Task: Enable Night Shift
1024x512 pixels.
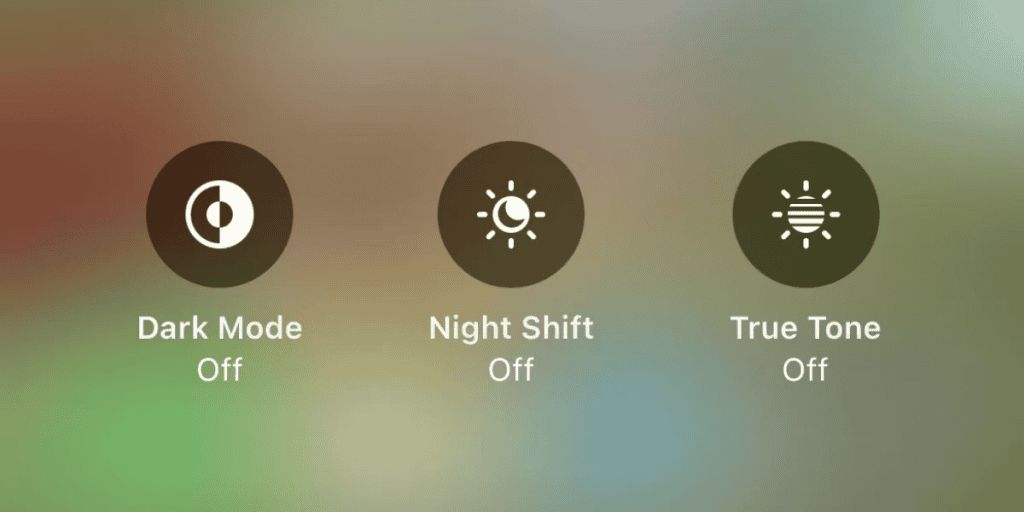Action: pyautogui.click(x=511, y=214)
